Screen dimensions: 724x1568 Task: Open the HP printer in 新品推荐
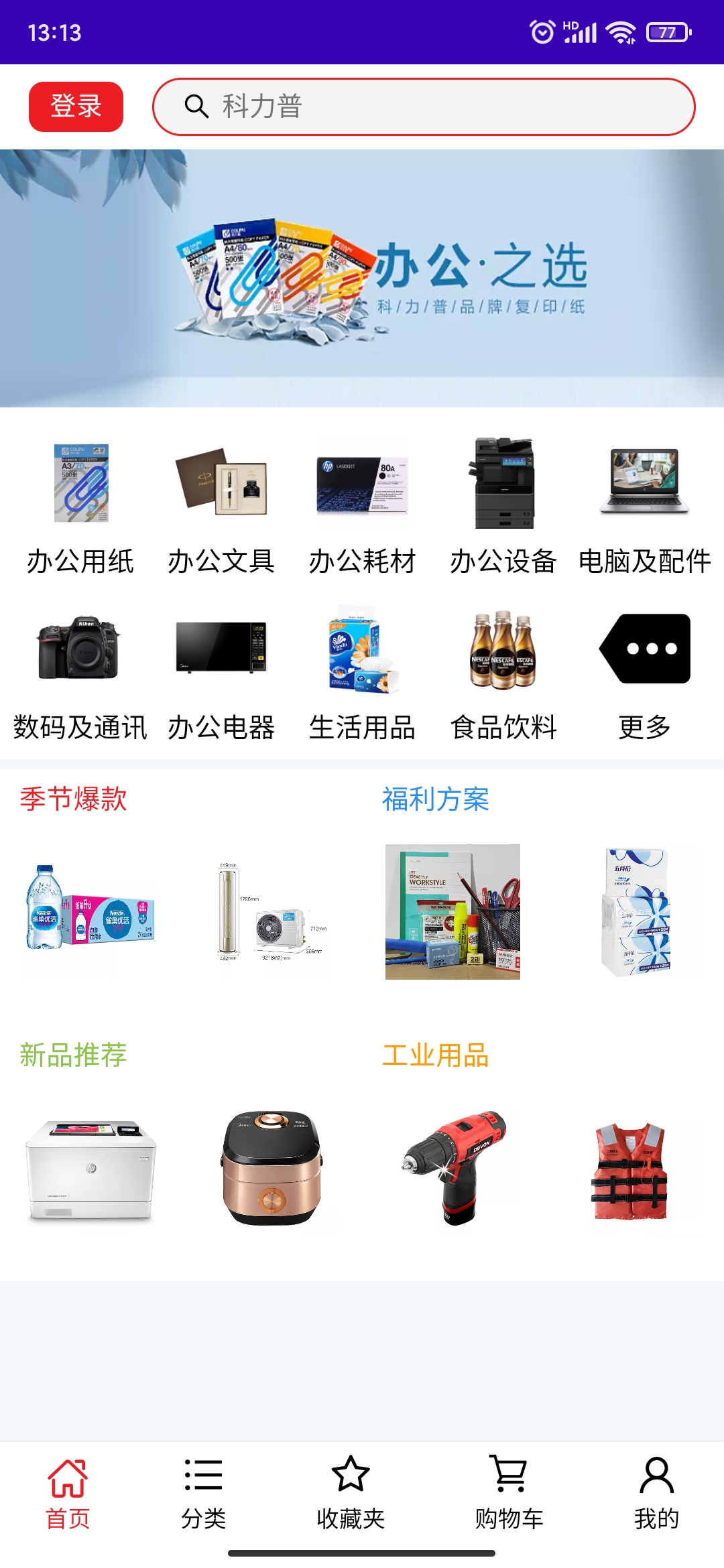[x=90, y=1169]
